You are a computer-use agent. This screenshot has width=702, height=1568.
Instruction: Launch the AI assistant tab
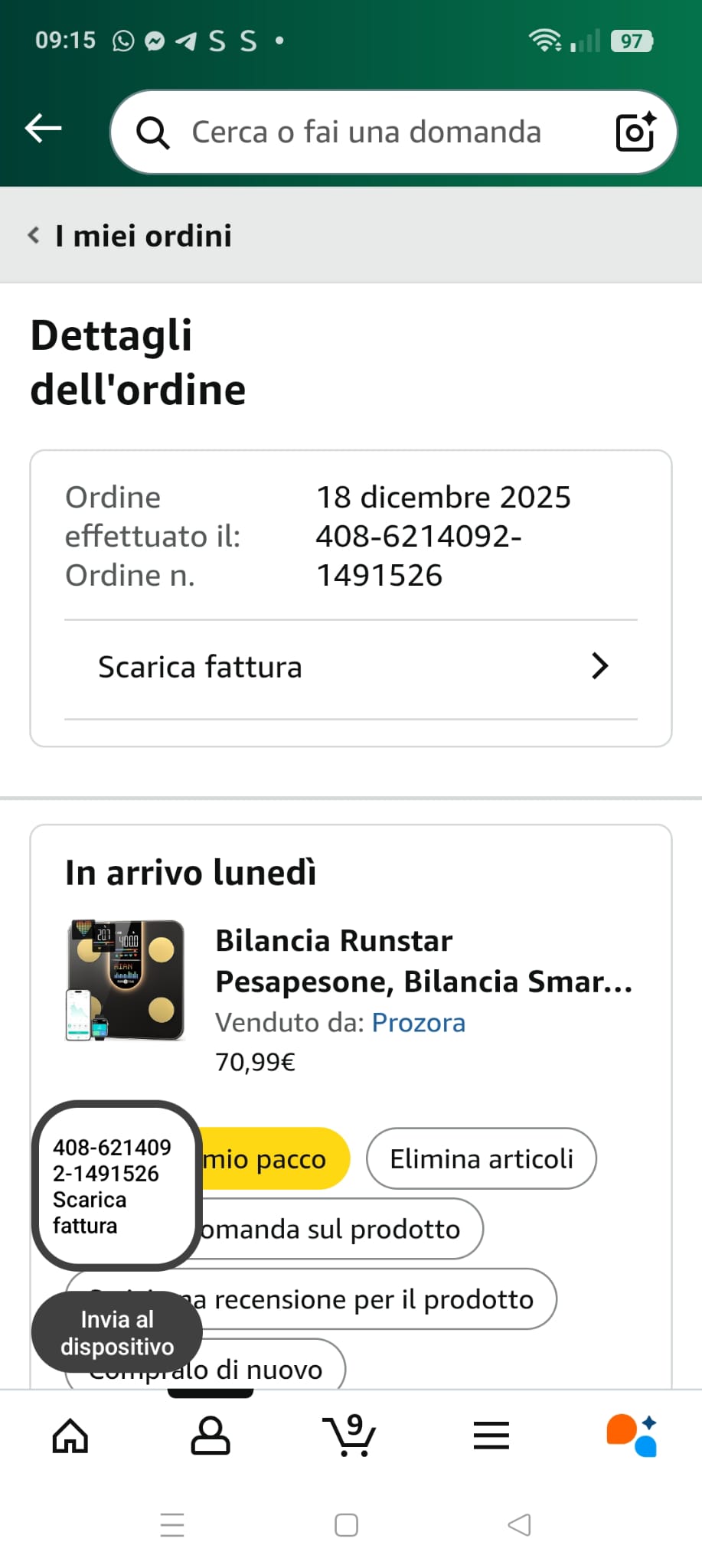632,1436
